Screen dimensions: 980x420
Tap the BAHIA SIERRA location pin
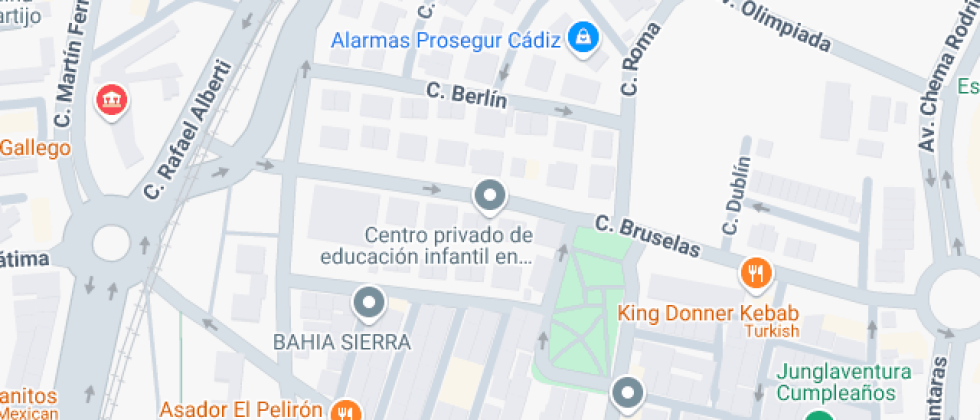coord(370,301)
